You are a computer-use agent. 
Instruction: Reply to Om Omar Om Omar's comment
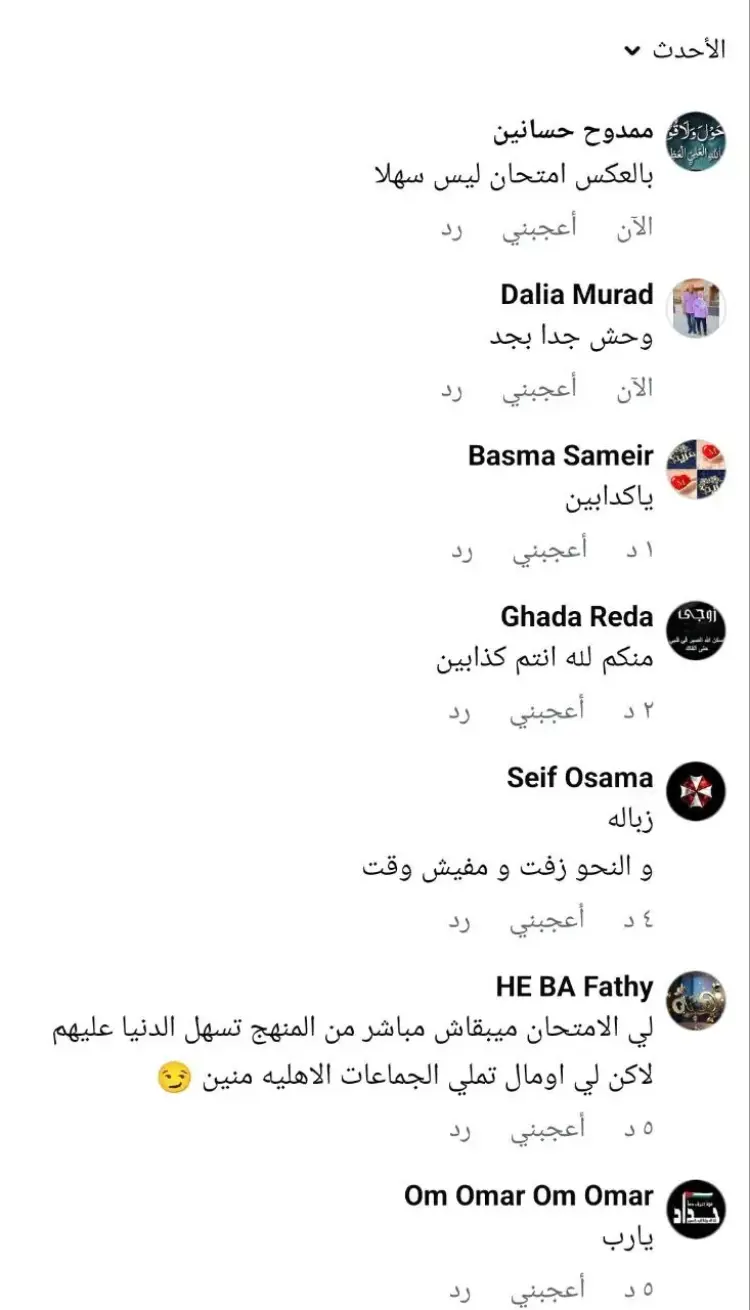click(460, 1288)
